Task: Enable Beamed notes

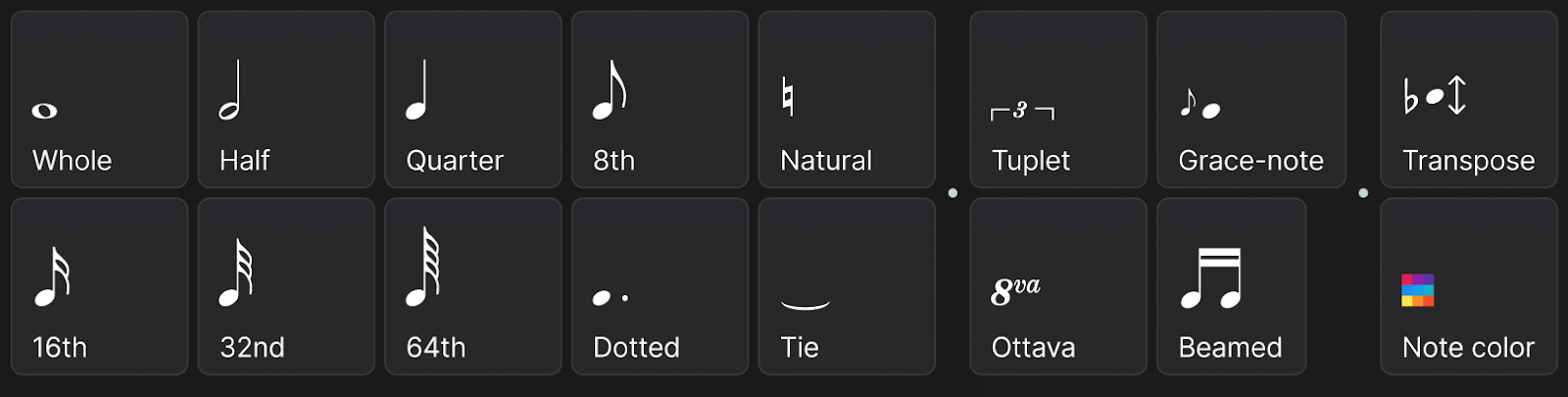Action: pos(1231,286)
